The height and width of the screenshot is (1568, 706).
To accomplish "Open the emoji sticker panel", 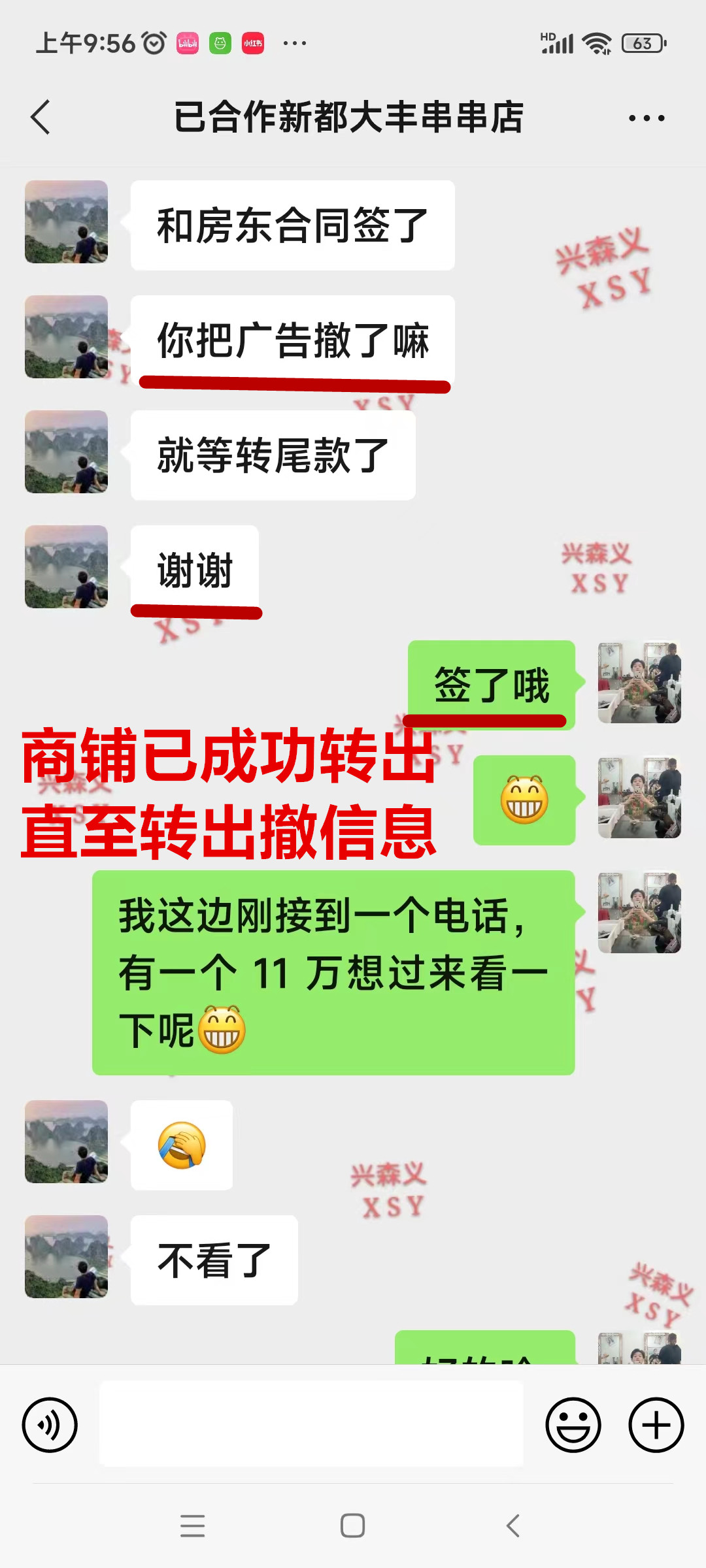I will coord(573,1425).
